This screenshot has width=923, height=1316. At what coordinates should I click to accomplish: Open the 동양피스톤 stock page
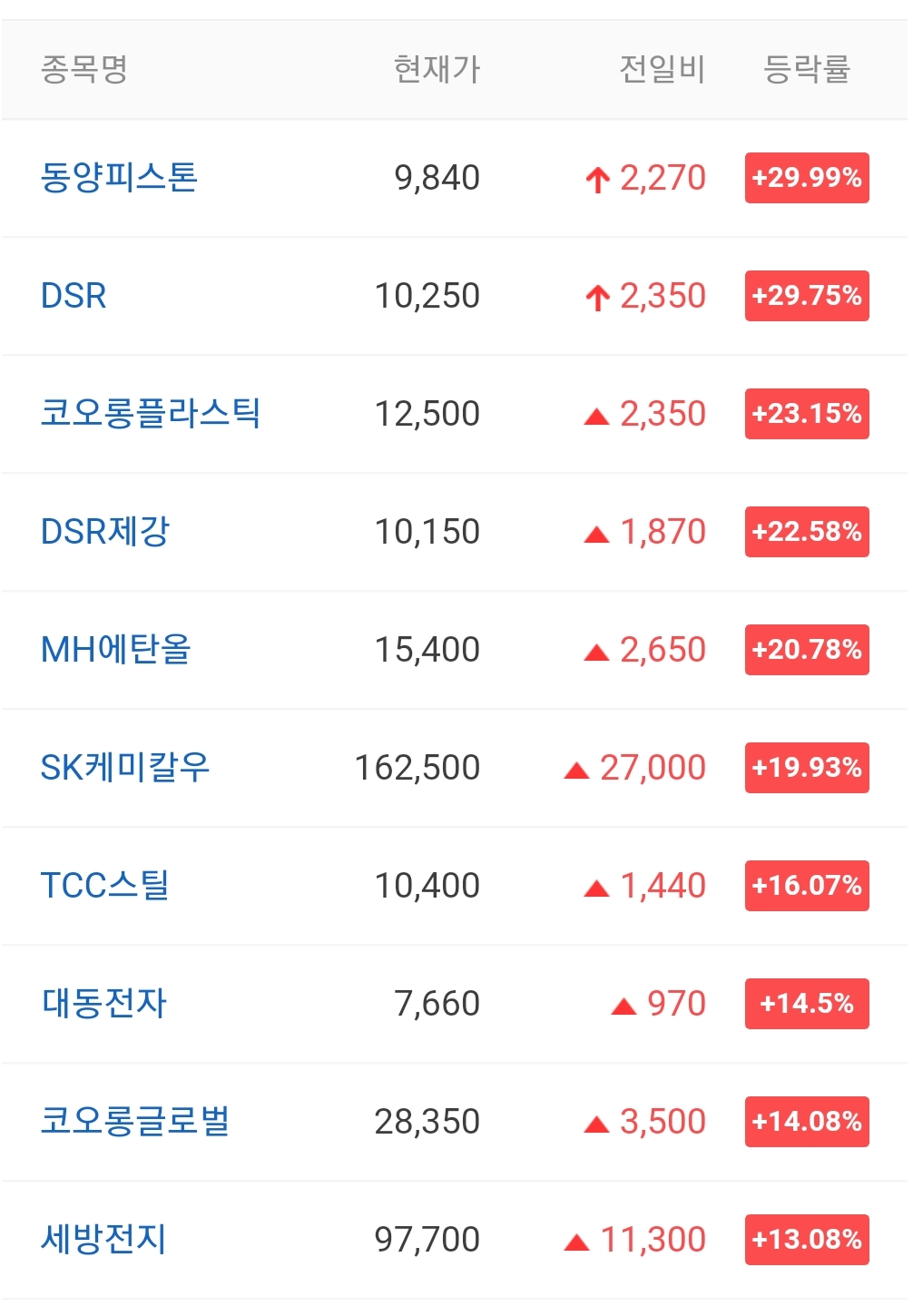click(119, 178)
